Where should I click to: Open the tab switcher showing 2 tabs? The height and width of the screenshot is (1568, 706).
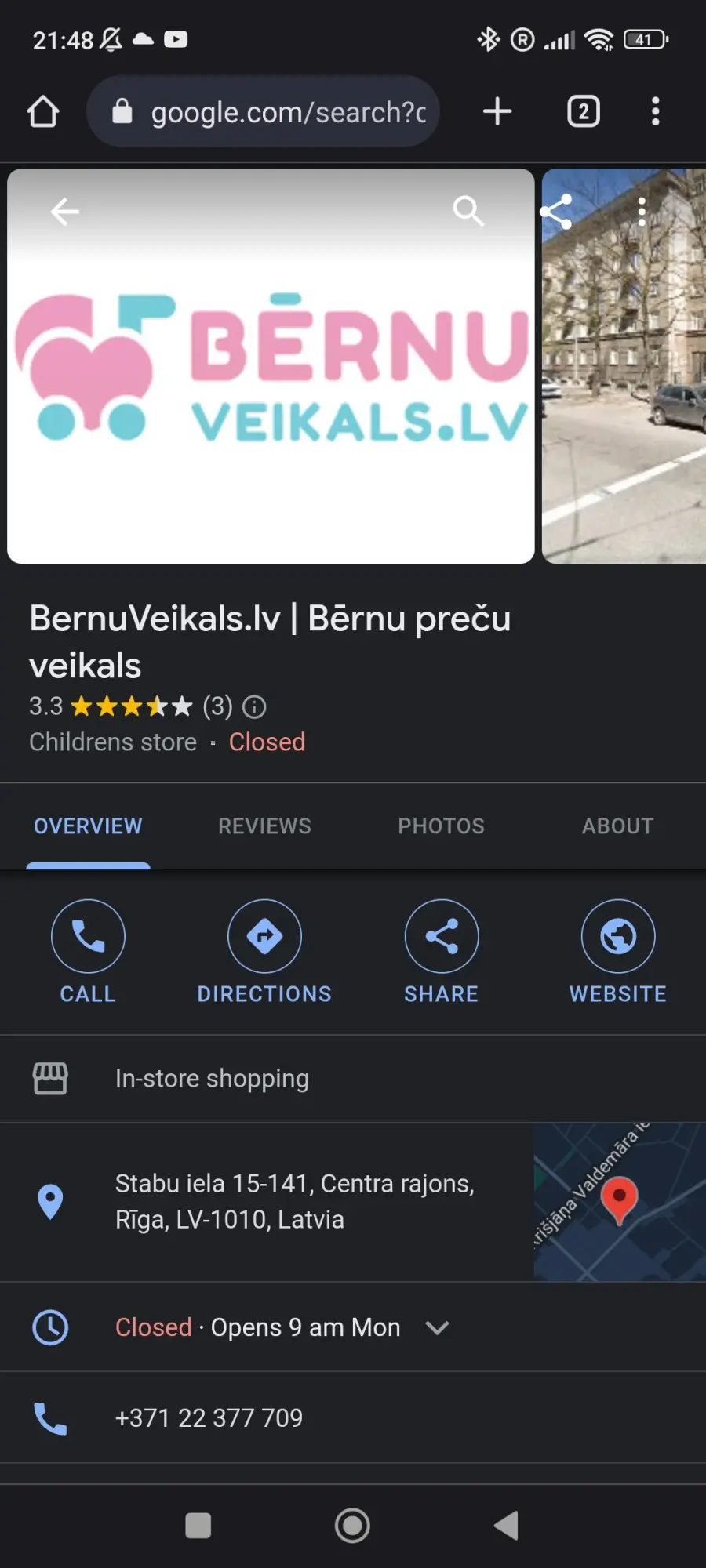click(584, 111)
